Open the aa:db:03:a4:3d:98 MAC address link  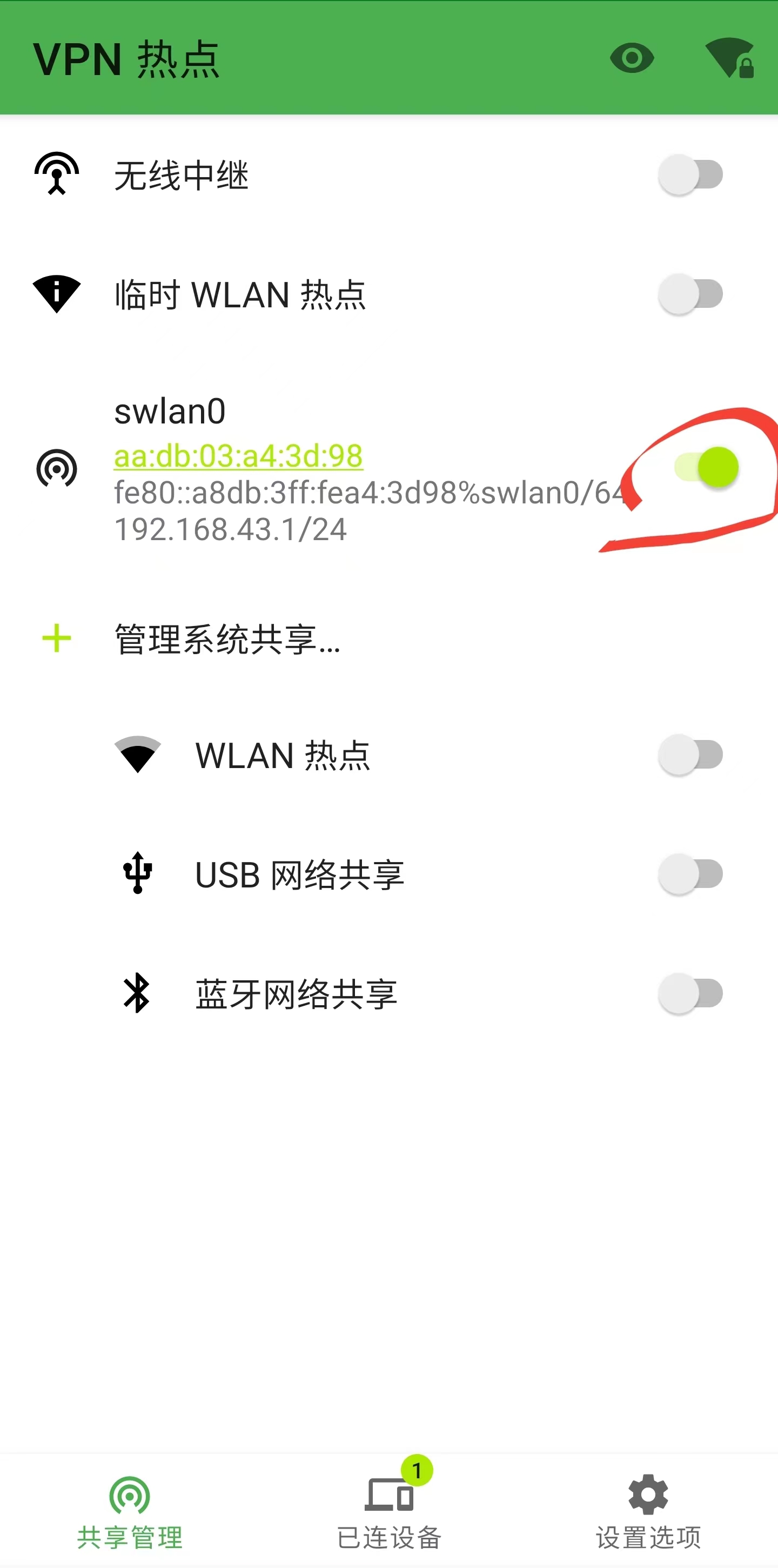click(238, 456)
